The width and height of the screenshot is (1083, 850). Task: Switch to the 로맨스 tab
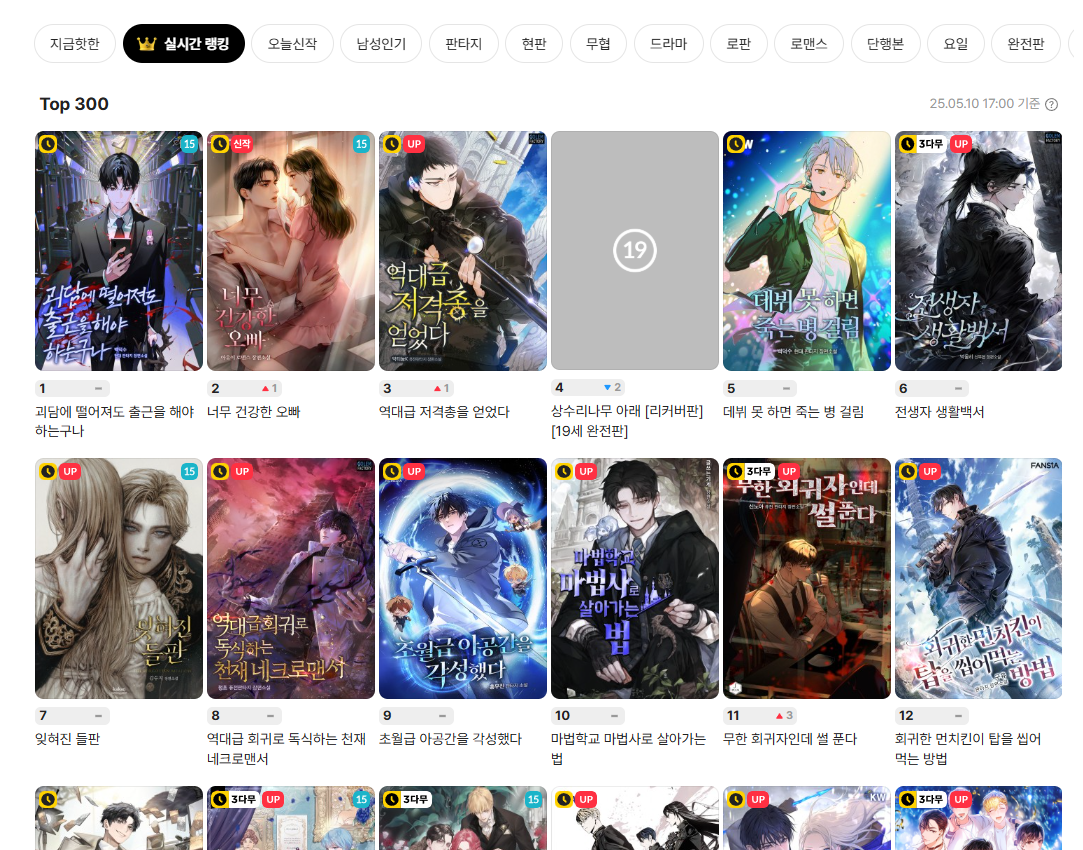[809, 44]
